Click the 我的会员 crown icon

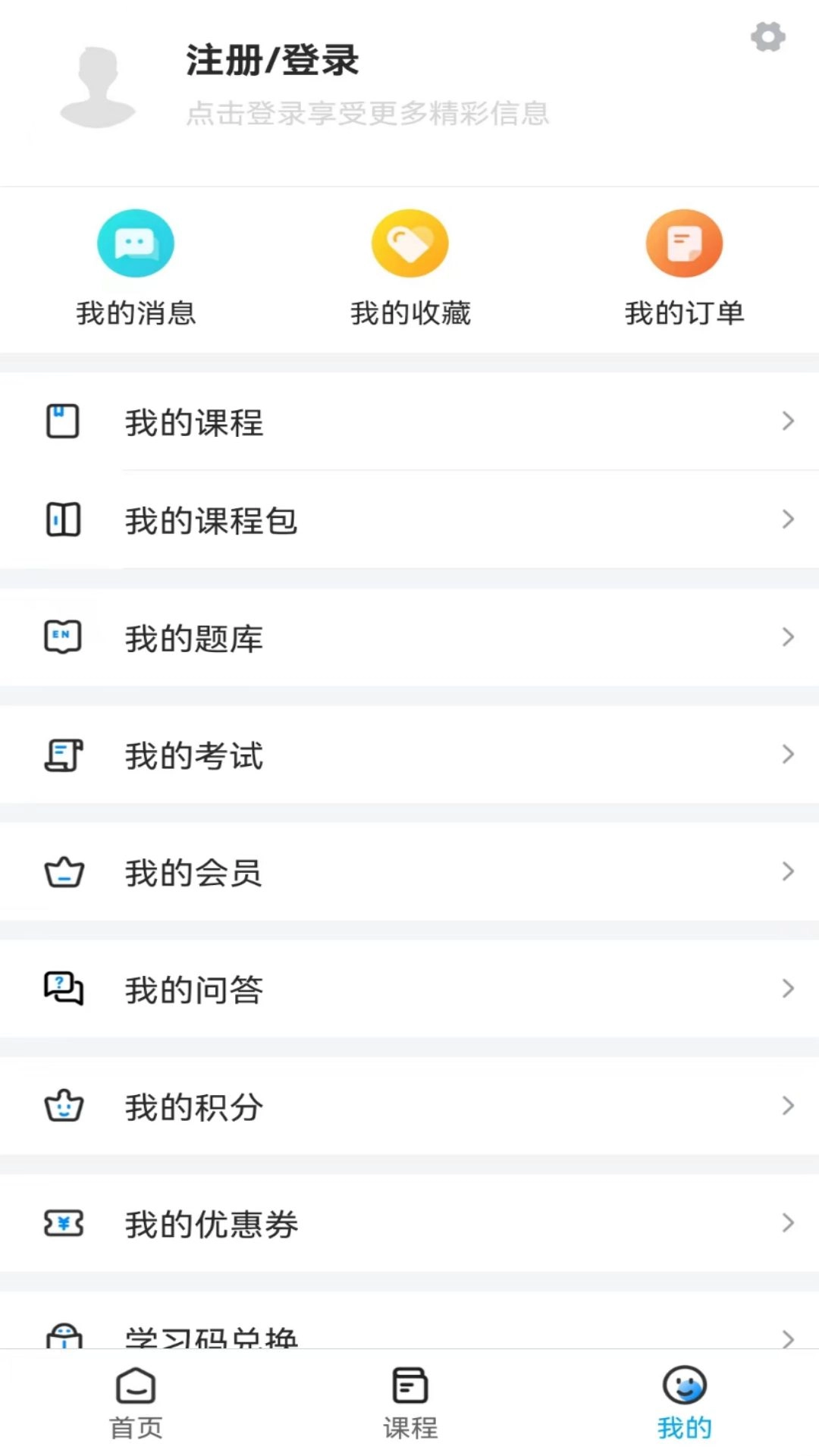click(x=64, y=872)
